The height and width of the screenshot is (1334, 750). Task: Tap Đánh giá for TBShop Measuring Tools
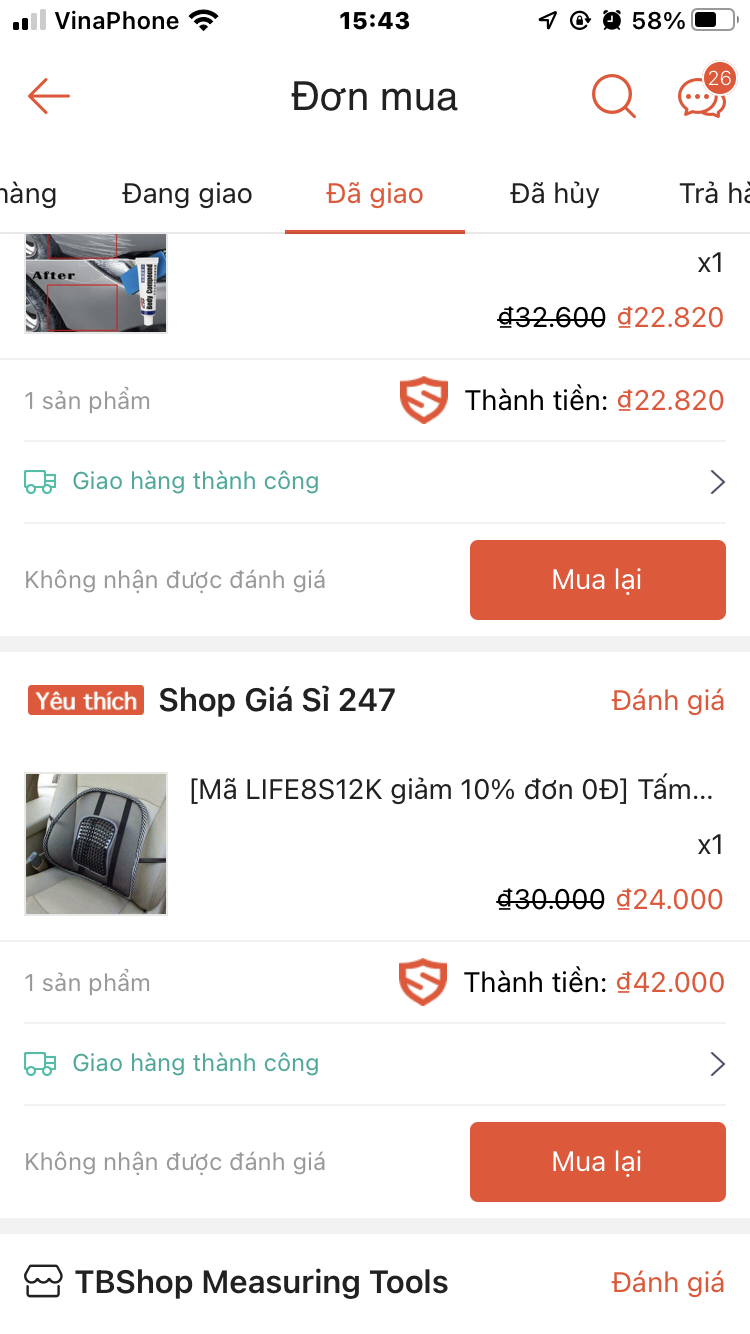[667, 1283]
